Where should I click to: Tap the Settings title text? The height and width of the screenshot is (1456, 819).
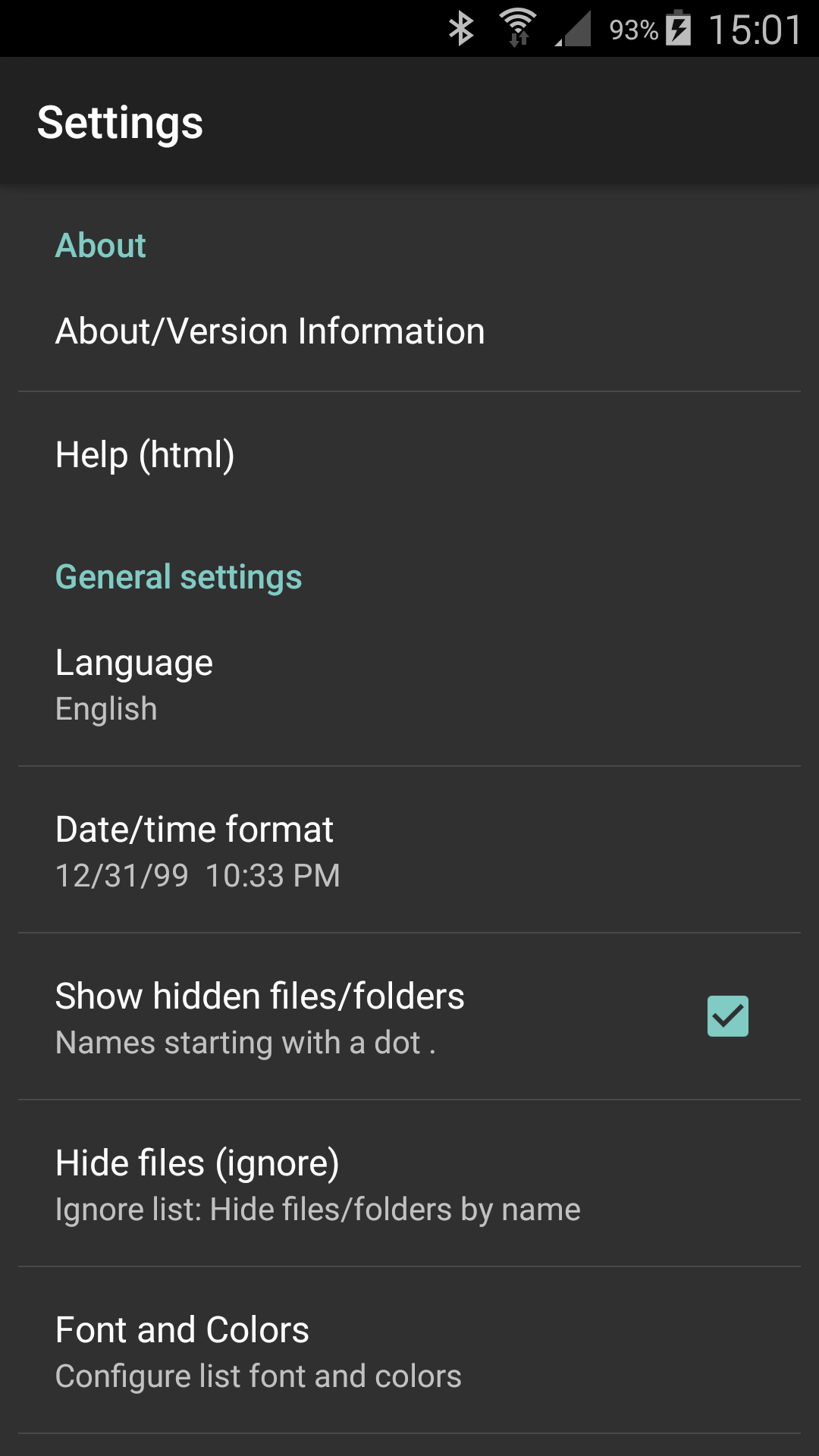[x=121, y=121]
